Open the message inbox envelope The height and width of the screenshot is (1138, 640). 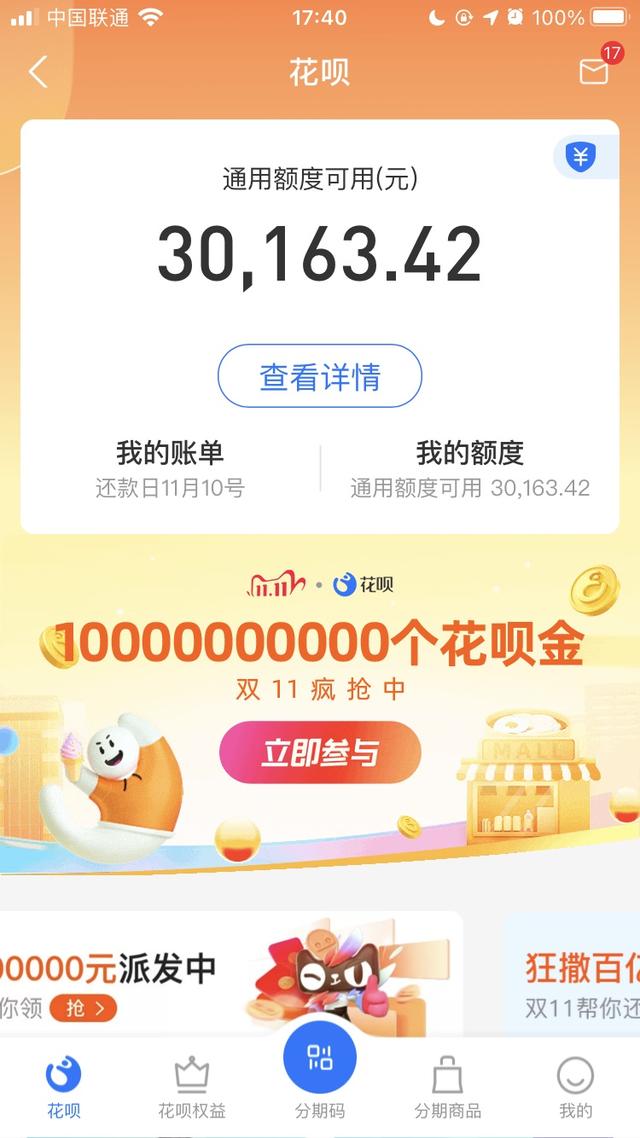(594, 71)
